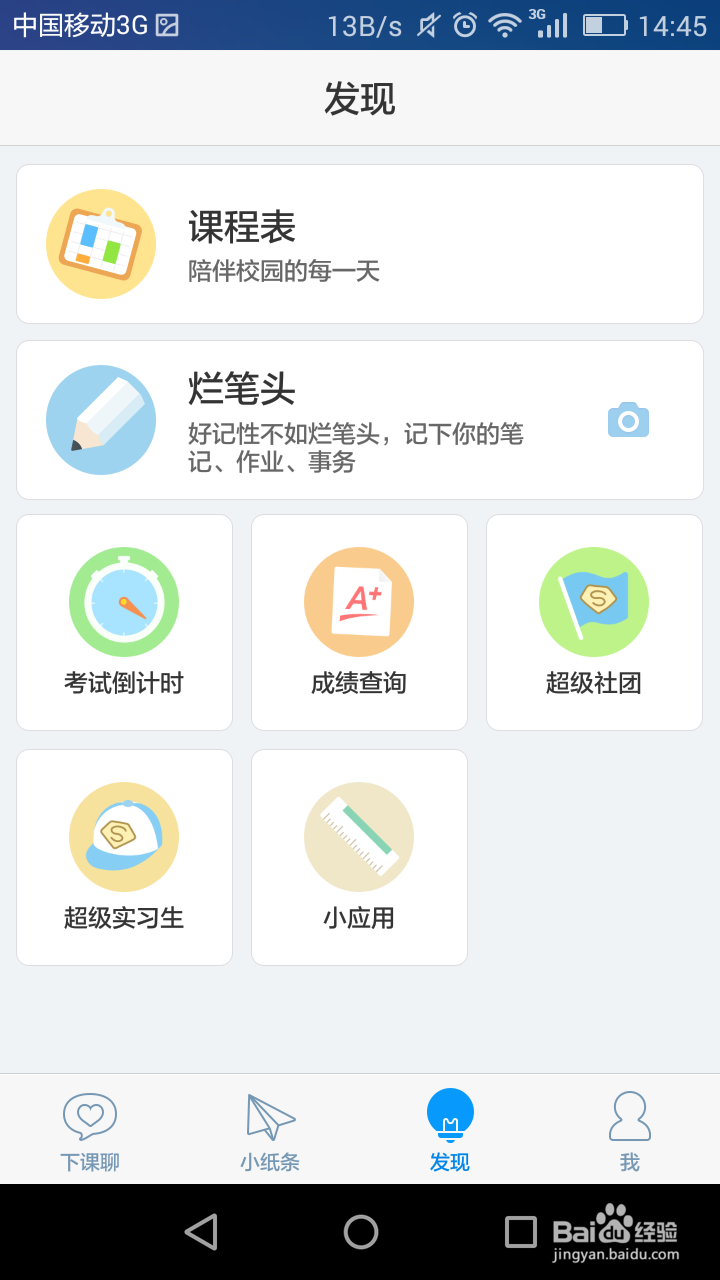Image resolution: width=720 pixels, height=1280 pixels.
Task: Open the 超级实习生 tile
Action: [x=125, y=857]
